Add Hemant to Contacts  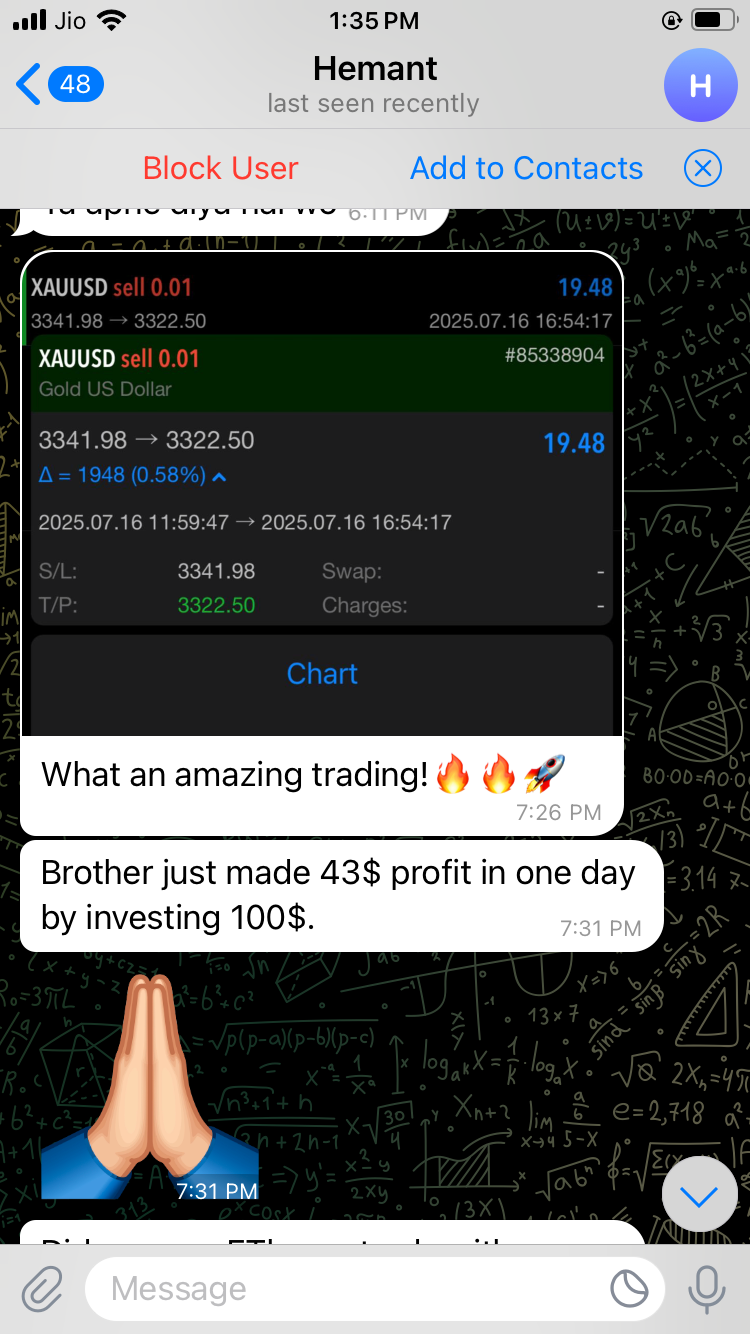point(526,168)
